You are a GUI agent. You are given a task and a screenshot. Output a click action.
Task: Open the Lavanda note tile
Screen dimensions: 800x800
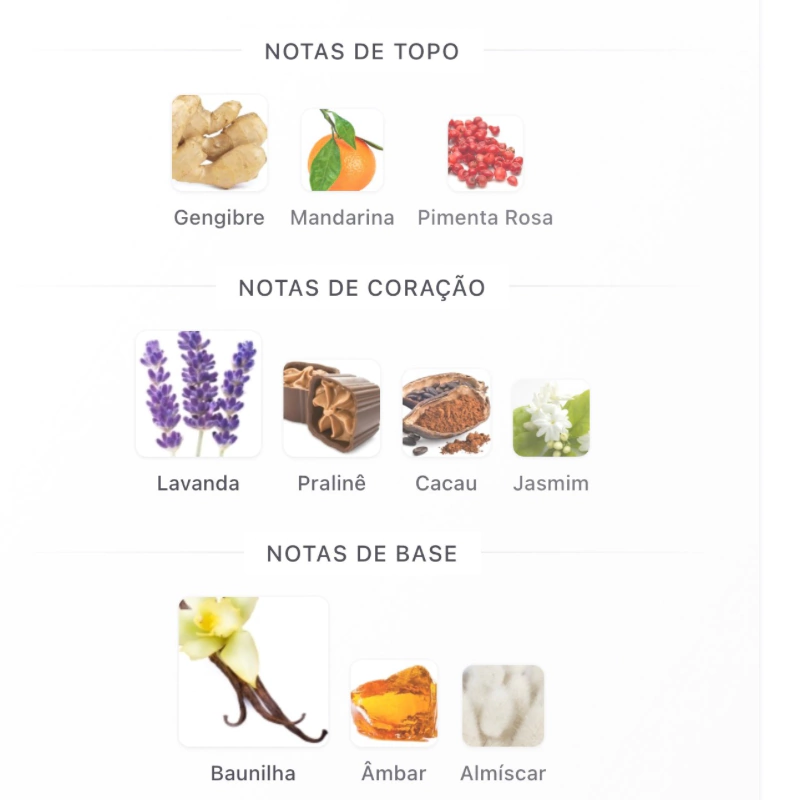(198, 394)
